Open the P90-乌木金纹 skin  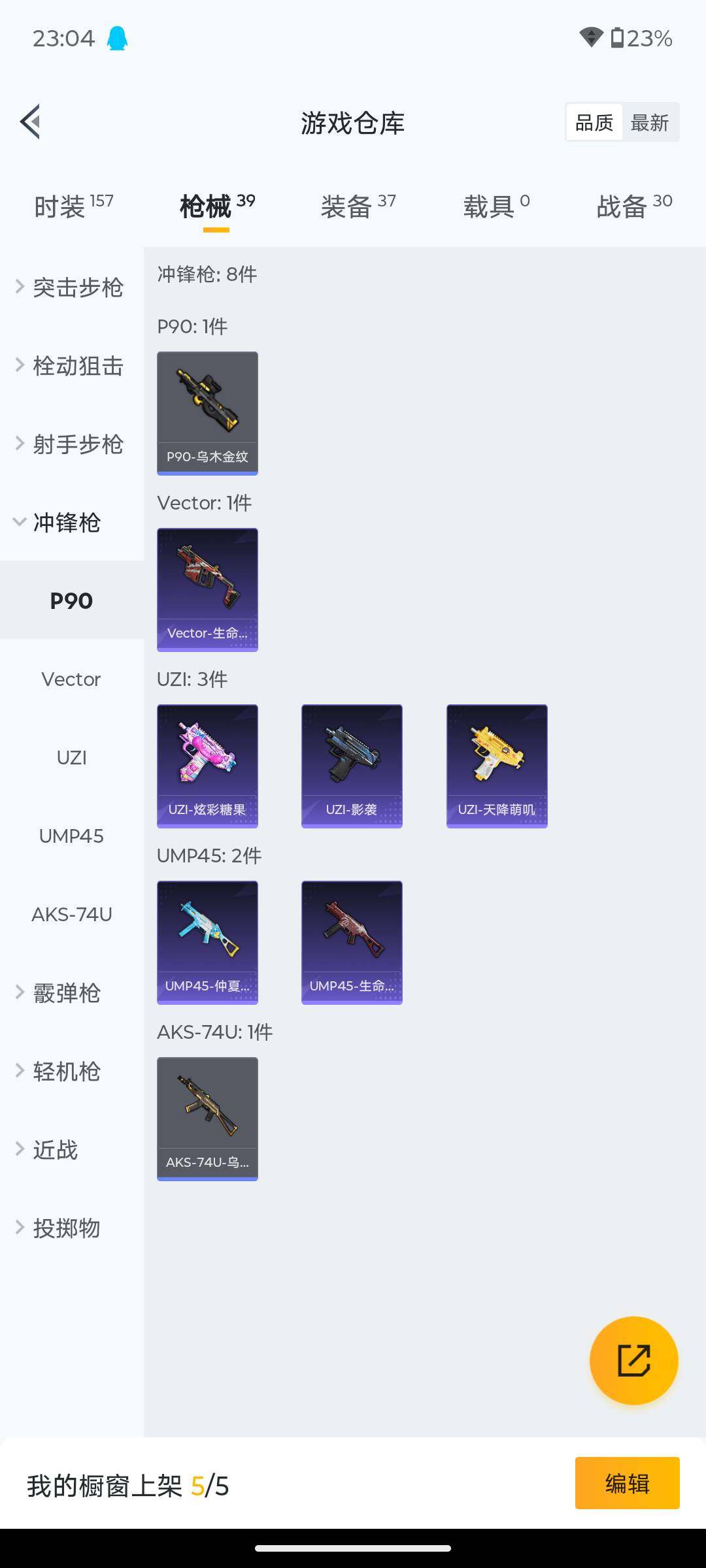click(207, 413)
